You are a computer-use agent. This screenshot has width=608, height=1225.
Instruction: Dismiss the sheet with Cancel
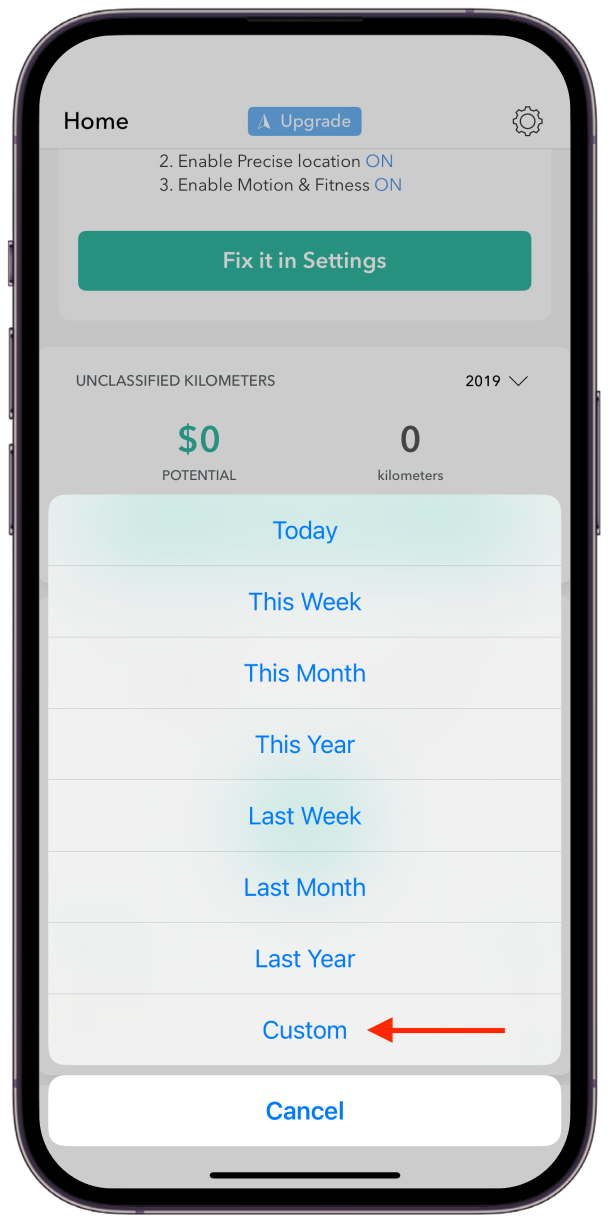(x=304, y=1111)
